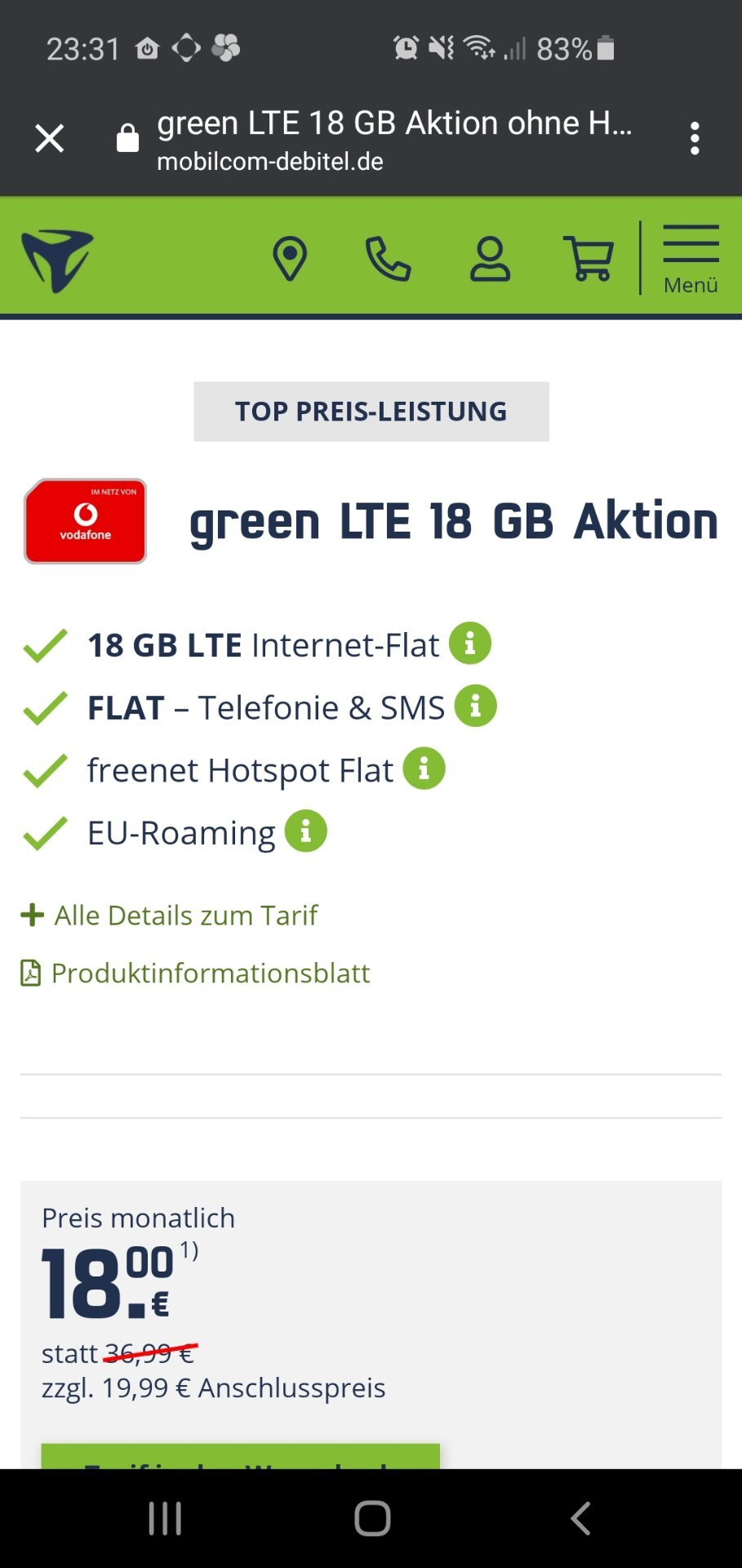Open the store locator pin icon
The image size is (742, 1568).
click(290, 259)
